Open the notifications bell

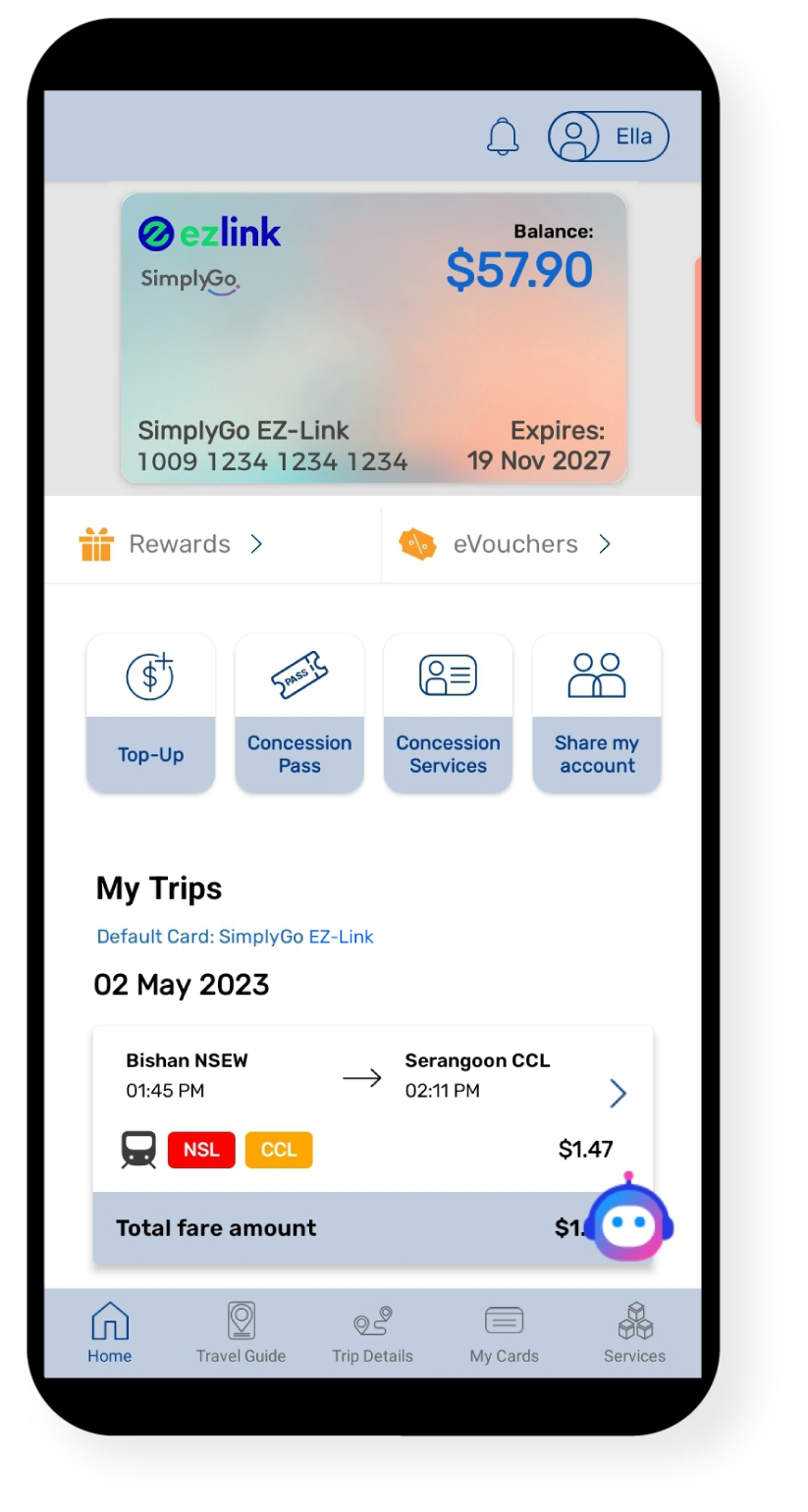point(503,135)
